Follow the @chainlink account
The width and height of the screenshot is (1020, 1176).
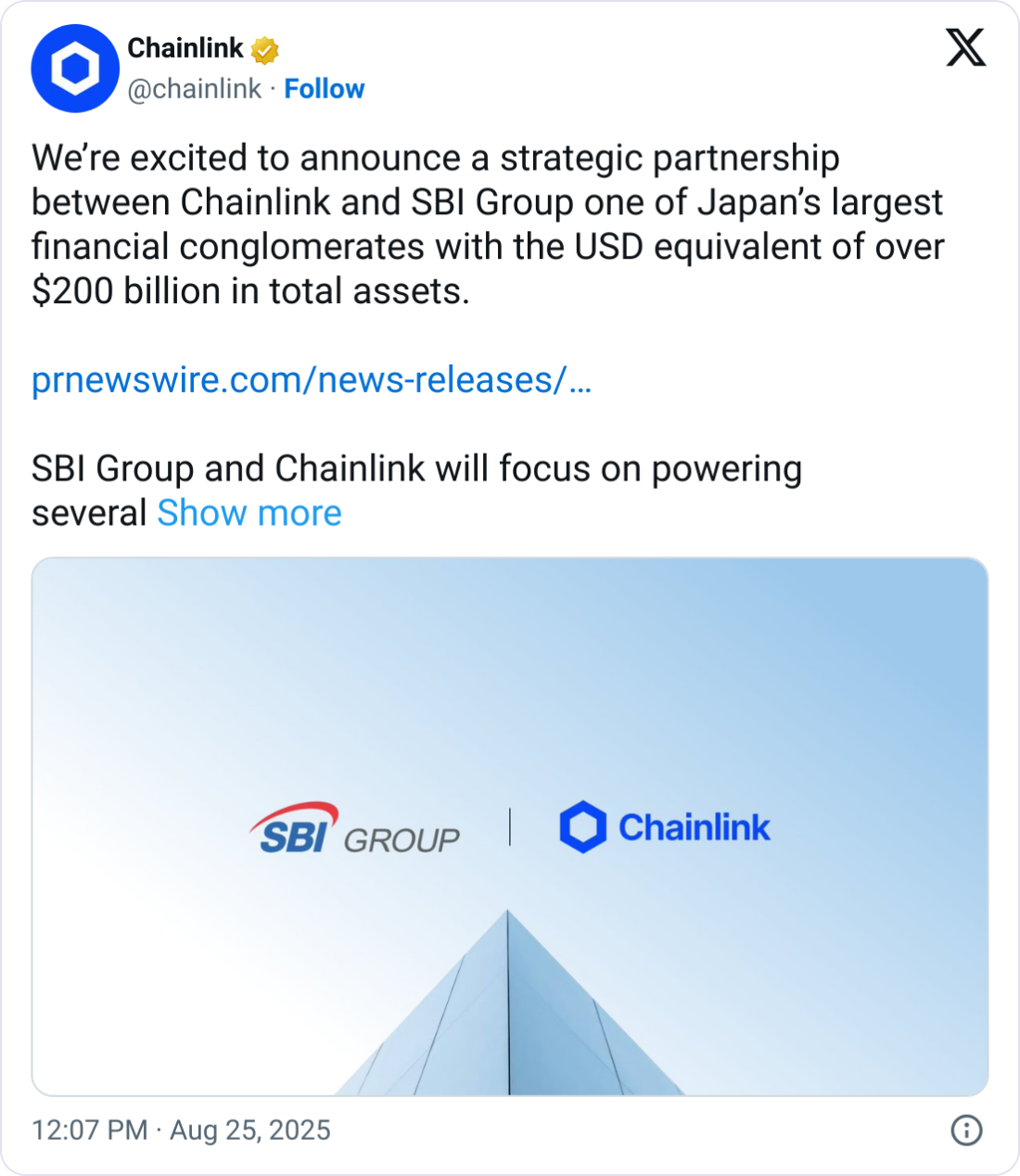pos(324,89)
